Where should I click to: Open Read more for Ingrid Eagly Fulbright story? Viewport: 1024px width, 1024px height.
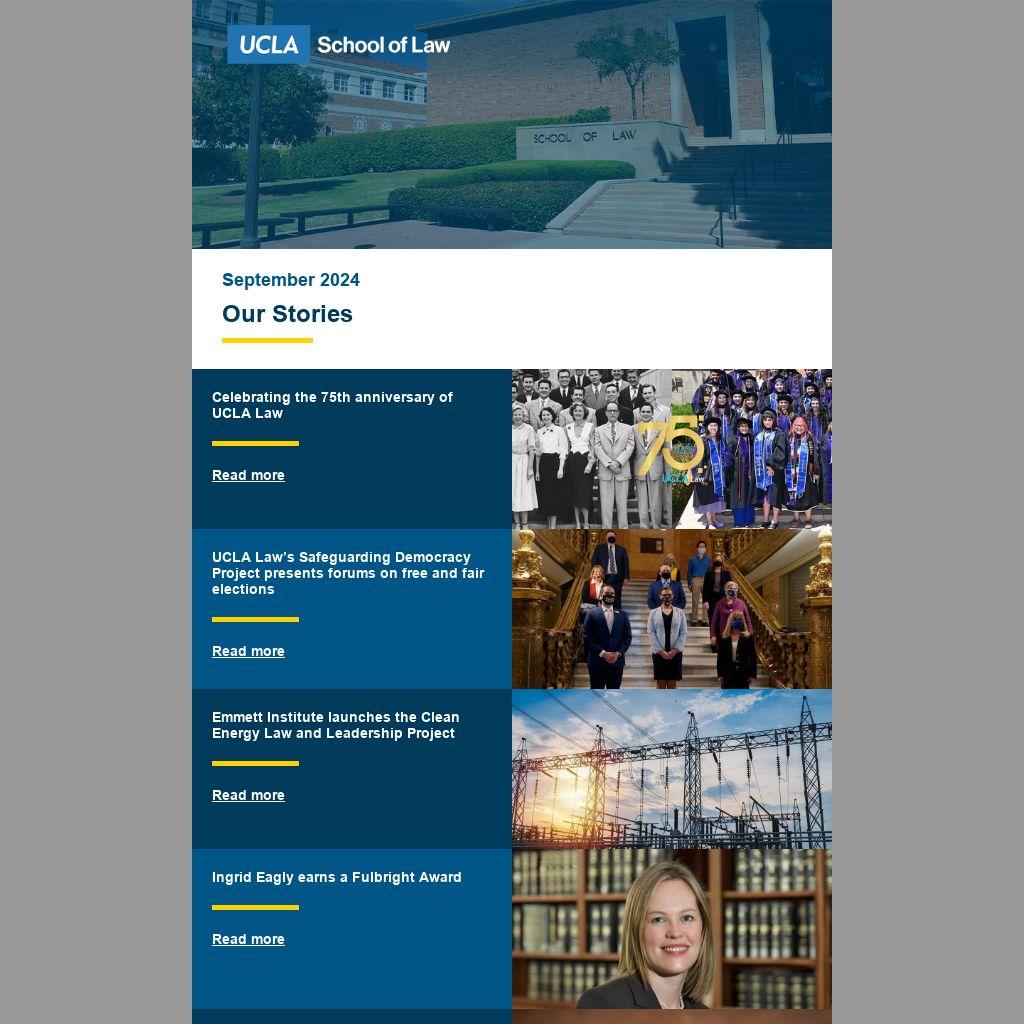click(x=248, y=939)
